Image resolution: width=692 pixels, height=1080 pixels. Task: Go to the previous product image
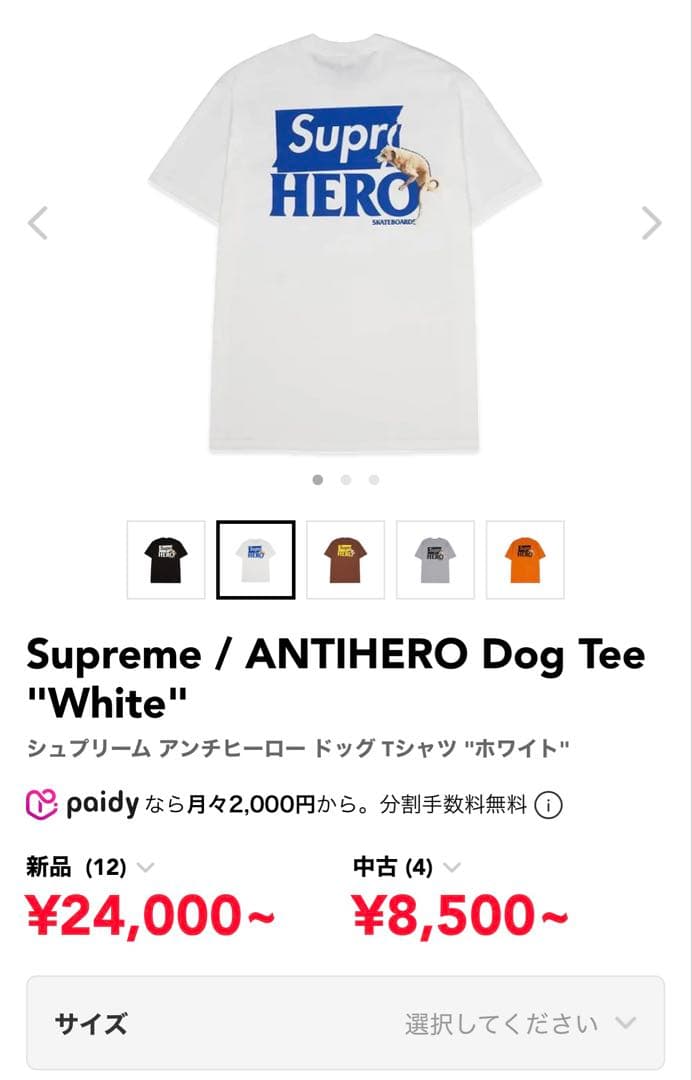click(x=38, y=223)
